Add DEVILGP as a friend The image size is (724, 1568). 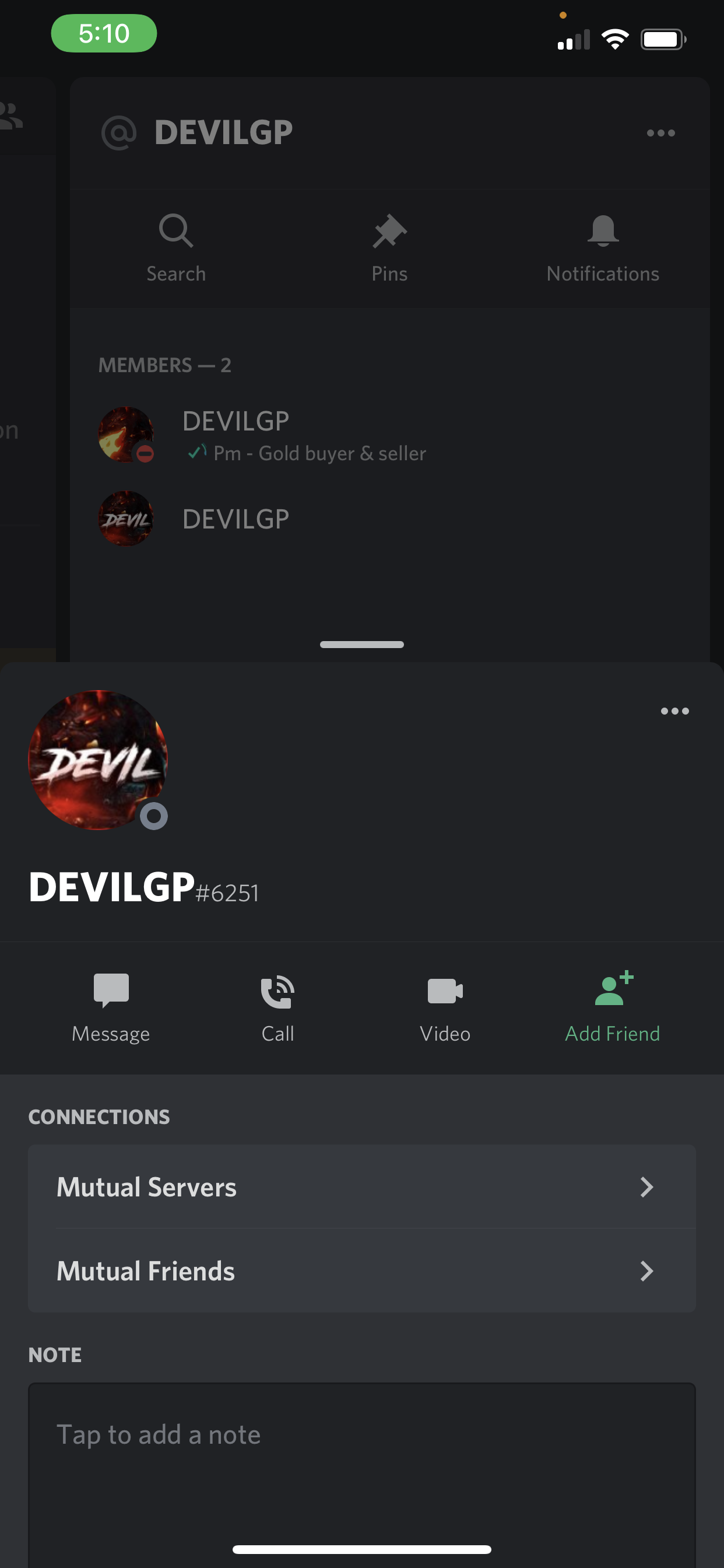point(612,1006)
